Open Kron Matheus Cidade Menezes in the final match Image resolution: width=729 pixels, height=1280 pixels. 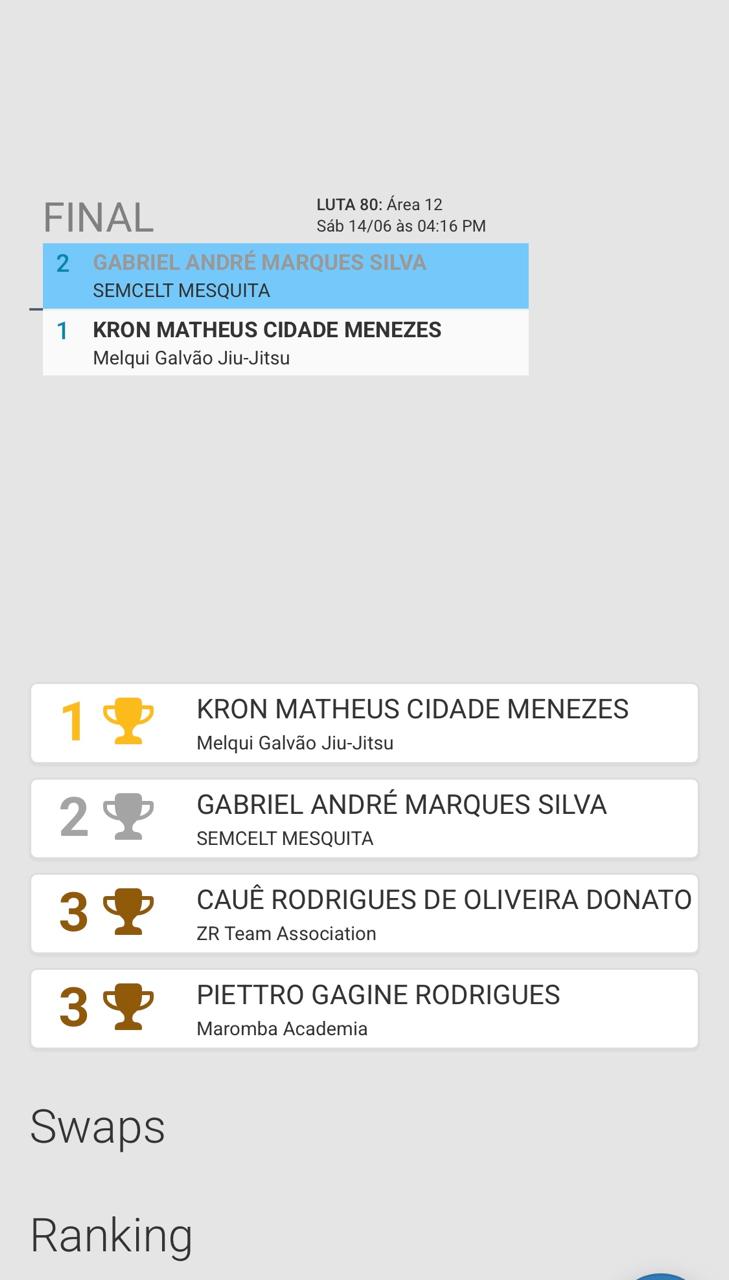(x=285, y=343)
